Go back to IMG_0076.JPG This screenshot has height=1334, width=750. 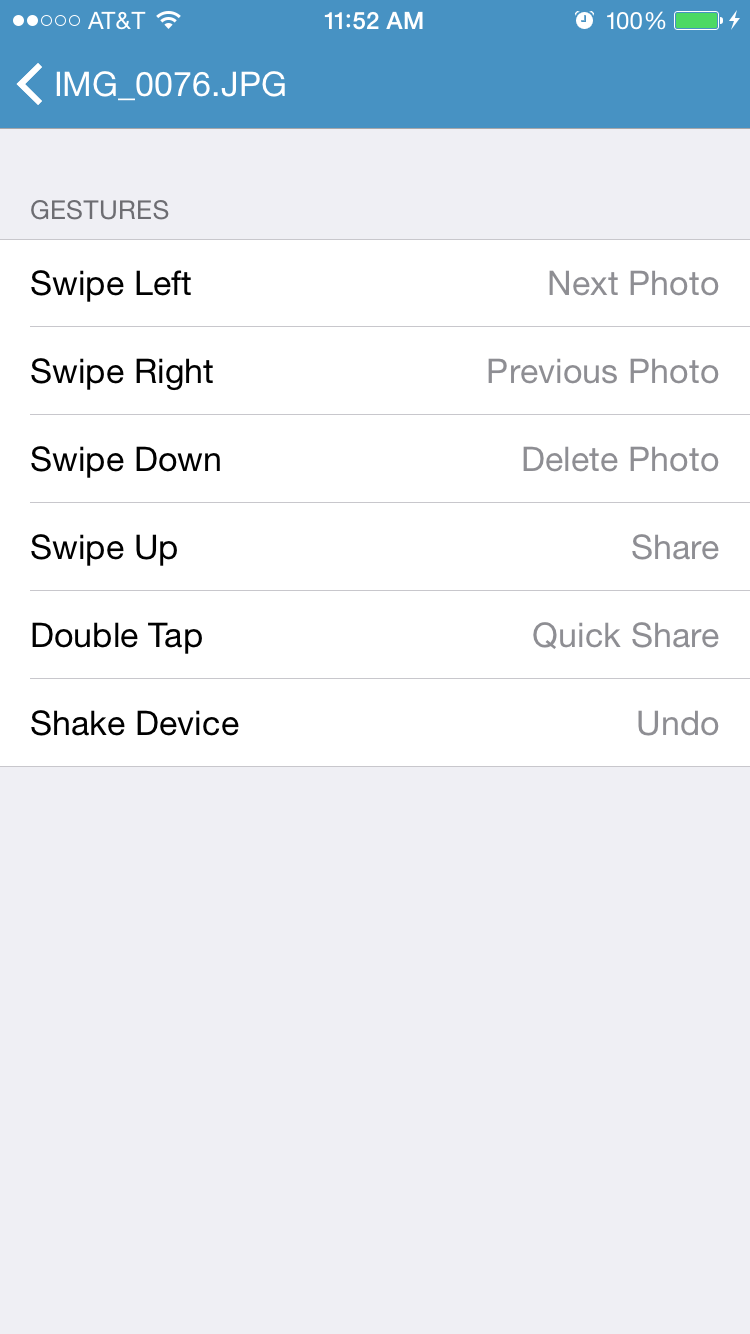(150, 85)
